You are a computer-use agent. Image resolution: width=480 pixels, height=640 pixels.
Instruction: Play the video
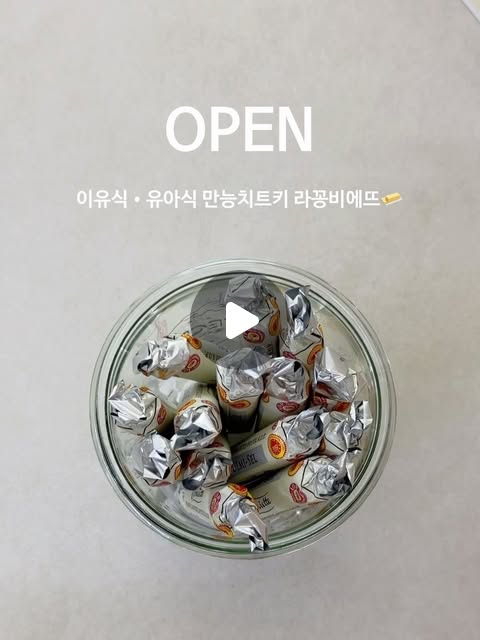pyautogui.click(x=241, y=320)
